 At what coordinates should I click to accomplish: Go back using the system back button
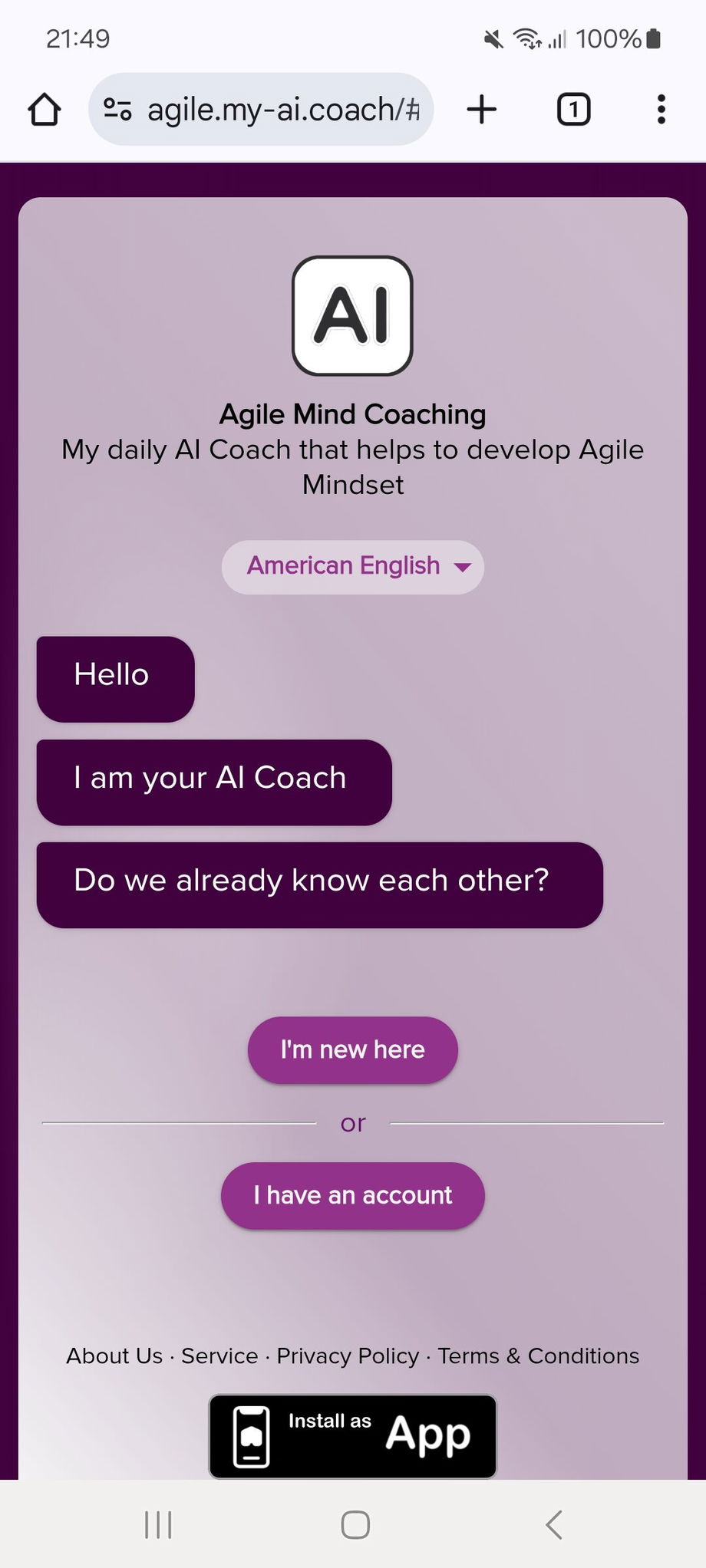pyautogui.click(x=553, y=1525)
